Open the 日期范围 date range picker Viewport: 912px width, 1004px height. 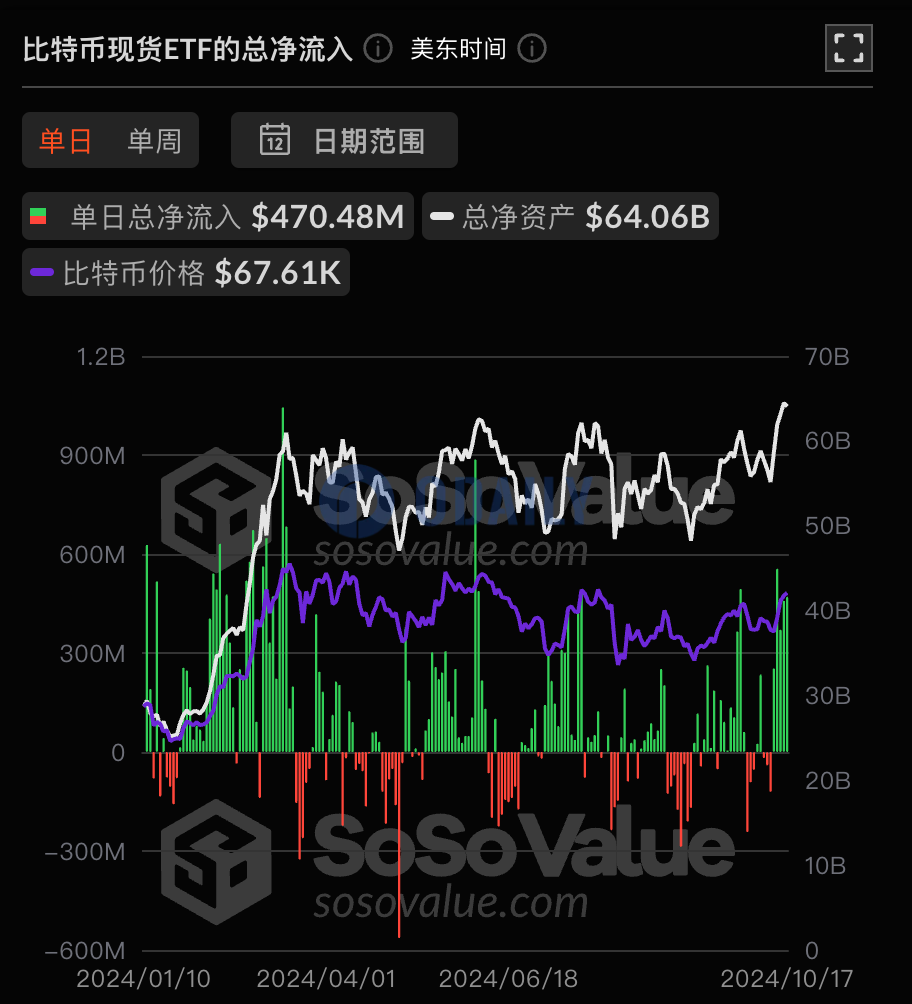[x=344, y=140]
